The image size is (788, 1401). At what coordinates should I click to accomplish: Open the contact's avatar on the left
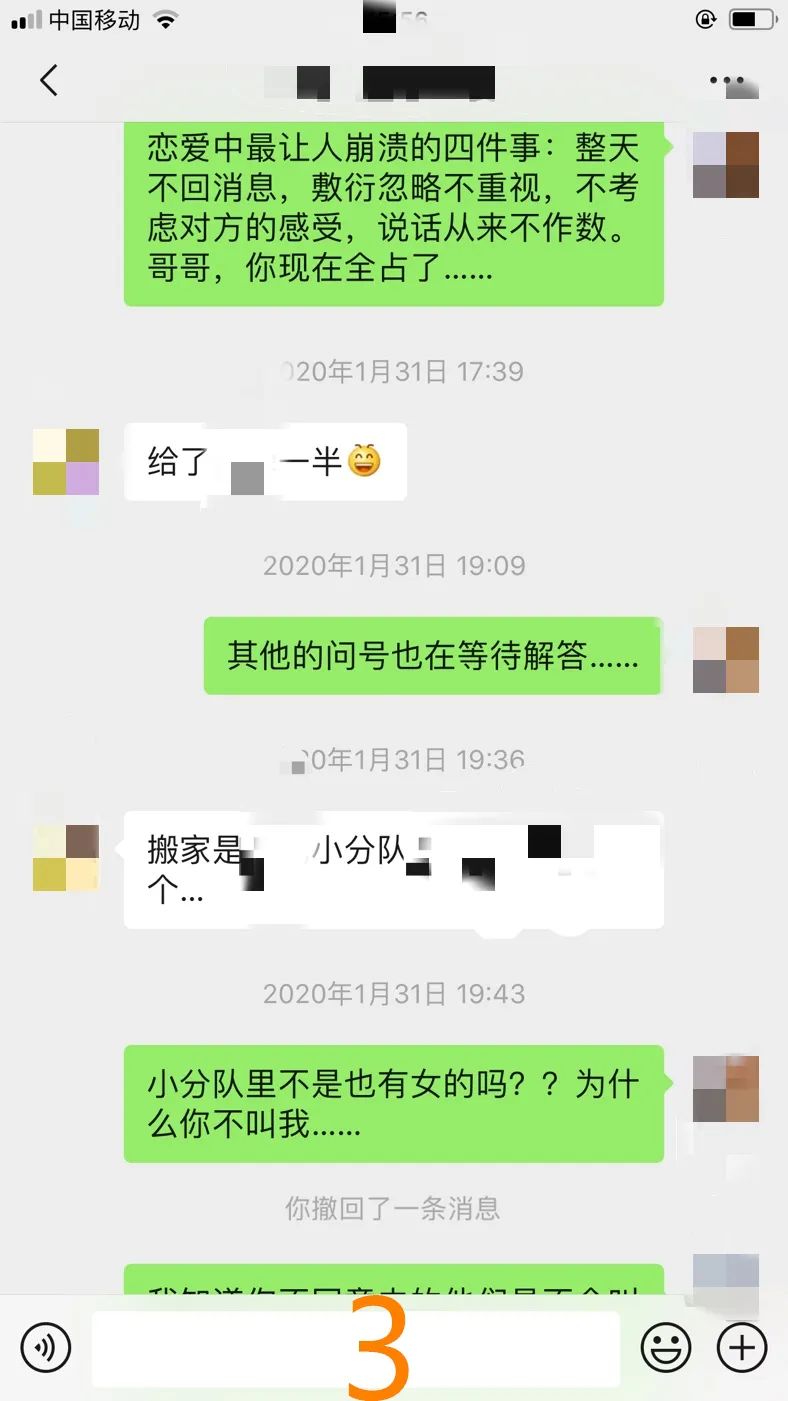(65, 460)
